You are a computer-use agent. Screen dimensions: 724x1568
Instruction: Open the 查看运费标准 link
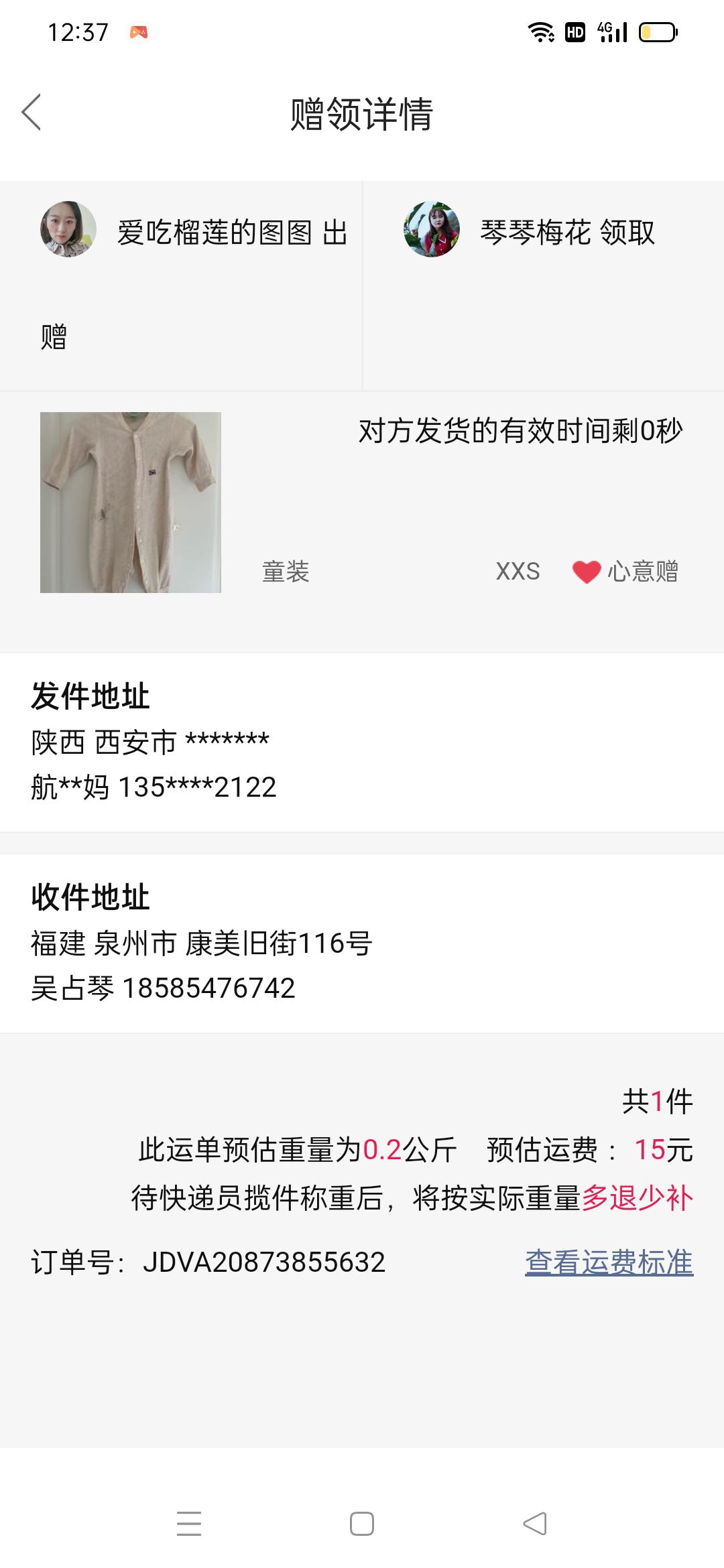tap(609, 1262)
